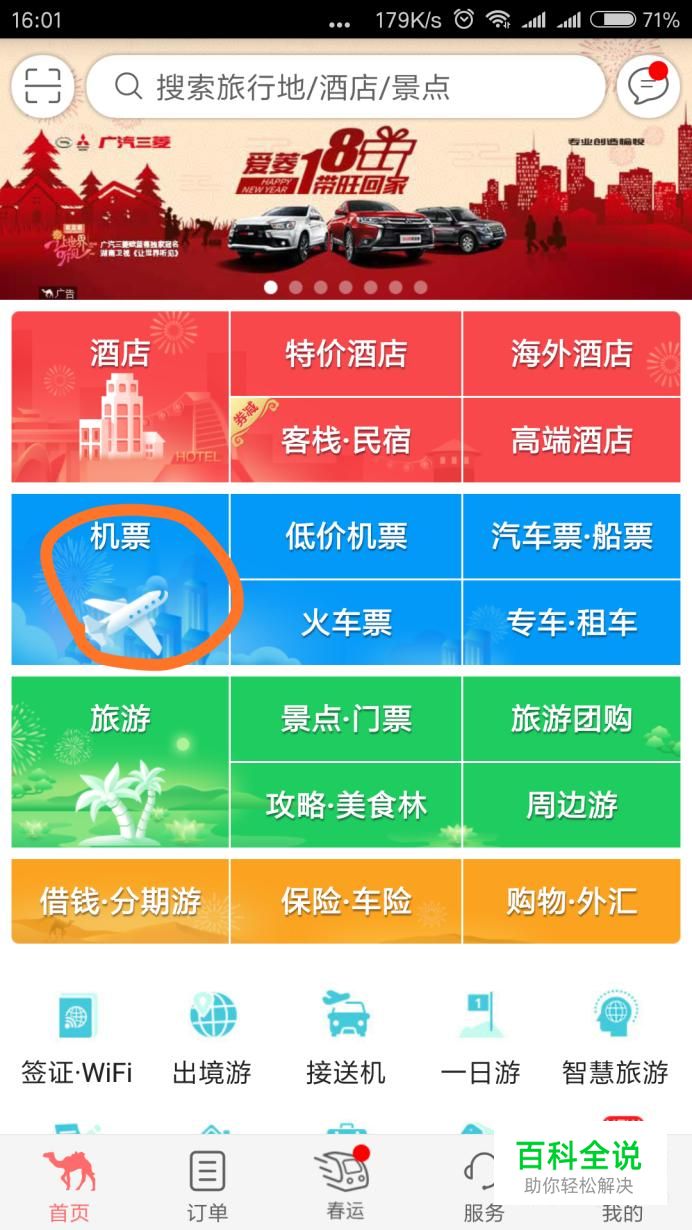Open 汽车票·船票 bus and ferry tickets
The height and width of the screenshot is (1230, 692).
[571, 536]
